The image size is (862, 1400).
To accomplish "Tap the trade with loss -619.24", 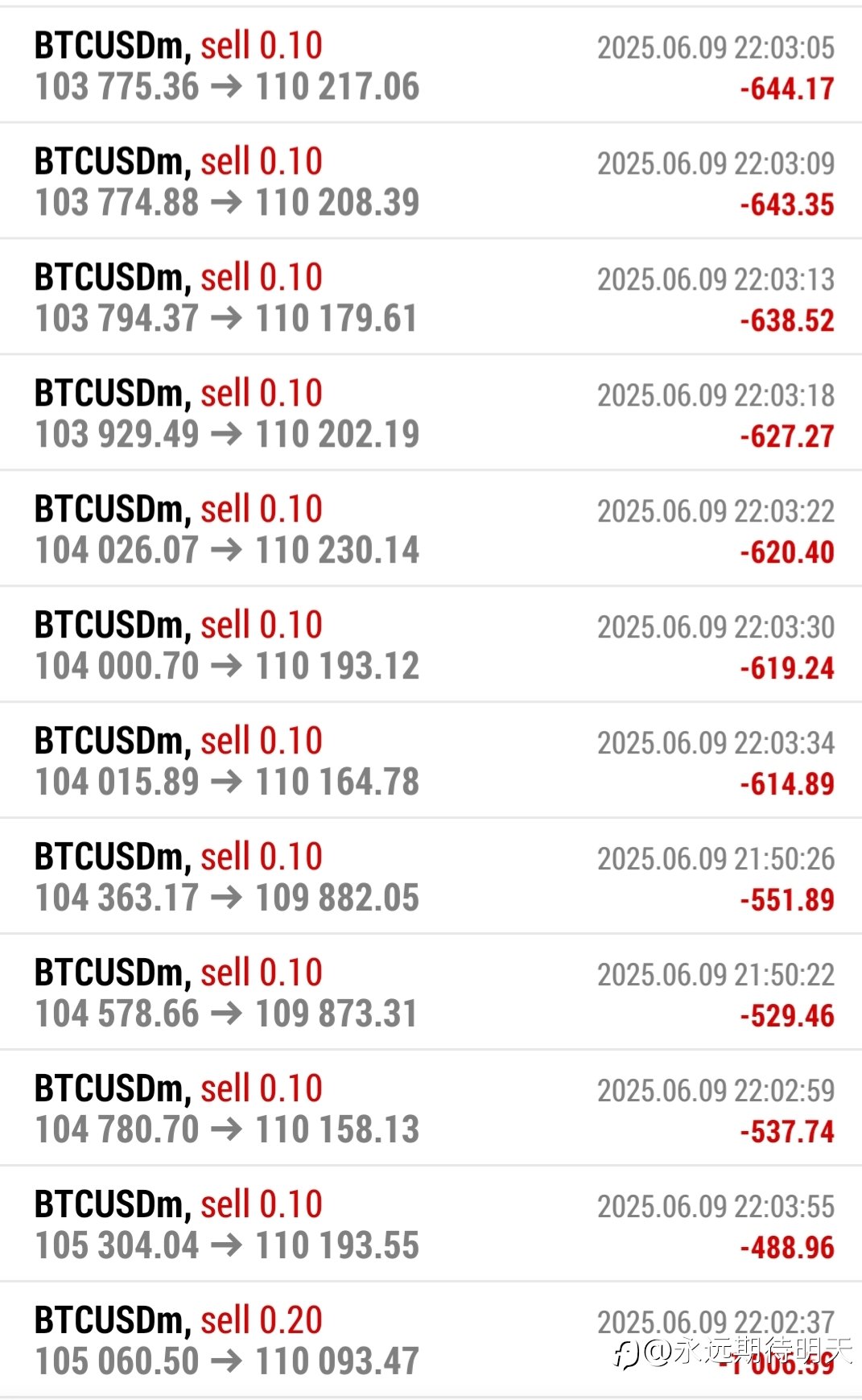I will [x=431, y=645].
